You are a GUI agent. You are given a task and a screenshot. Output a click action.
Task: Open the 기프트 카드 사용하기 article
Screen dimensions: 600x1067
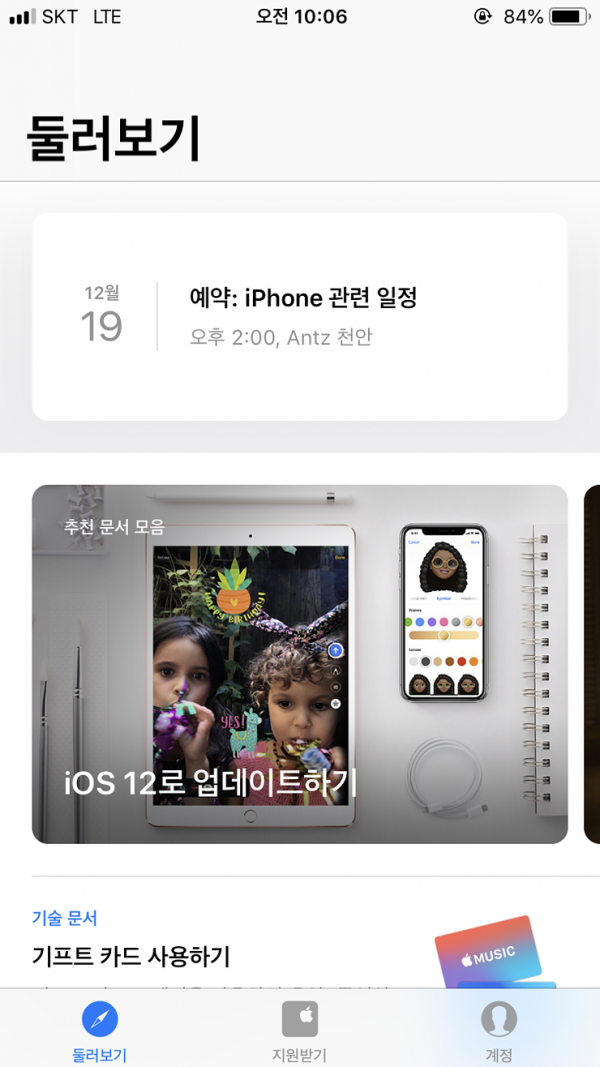click(x=131, y=956)
